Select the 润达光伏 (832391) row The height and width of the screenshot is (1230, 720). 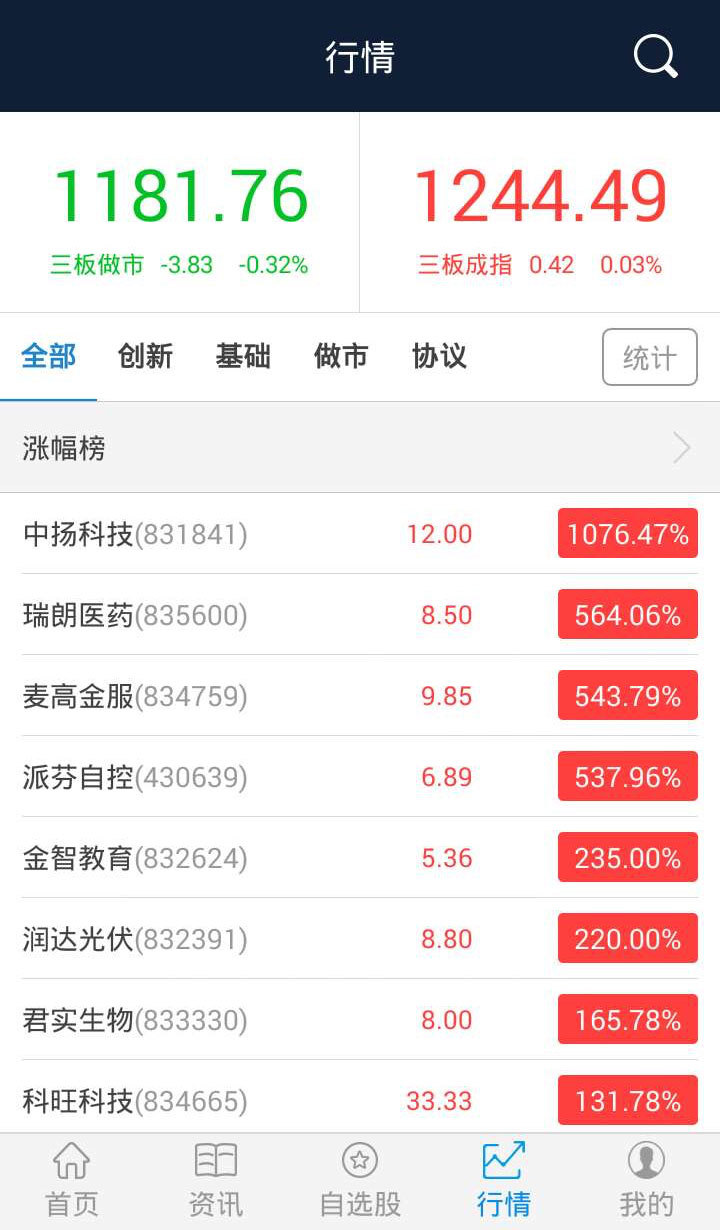pos(360,939)
